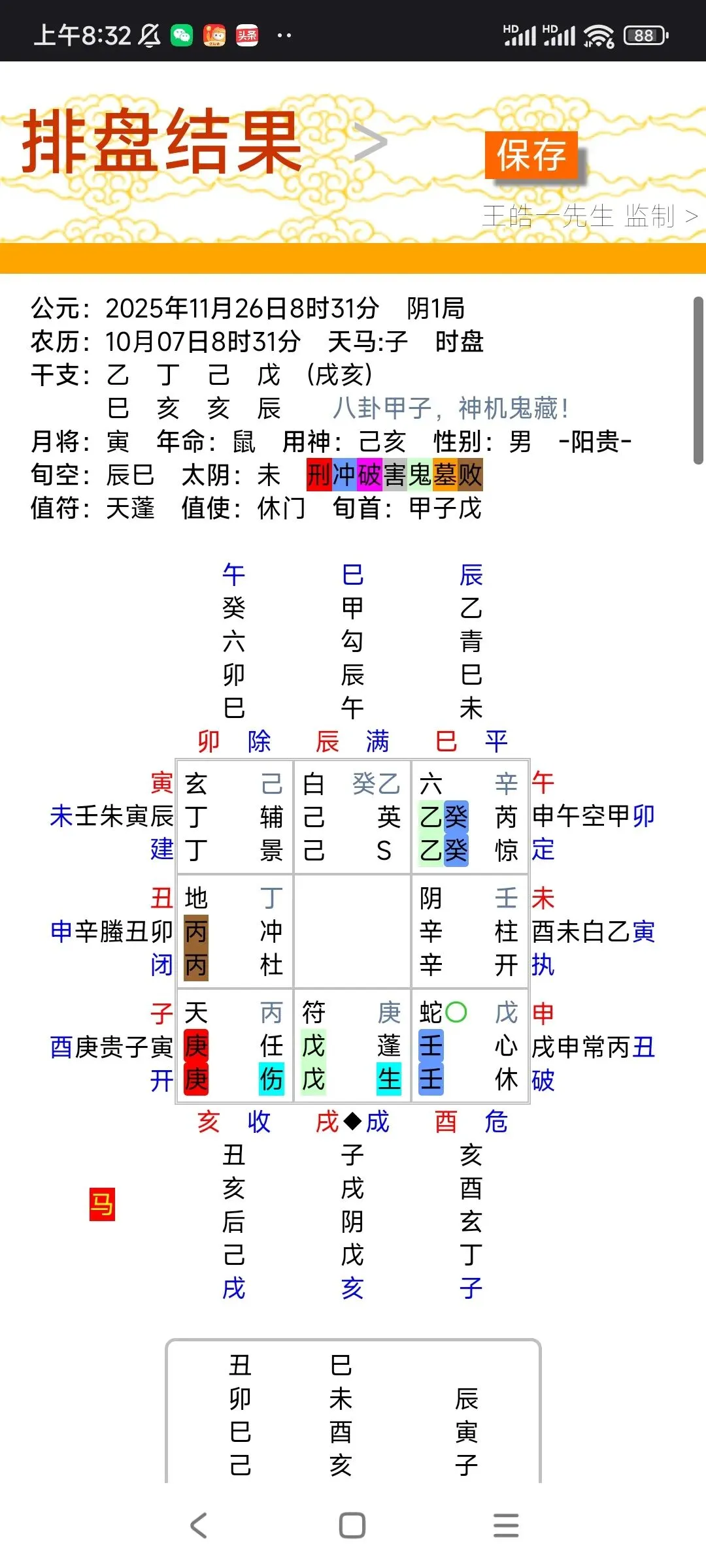Go back using the system back button
The width and height of the screenshot is (706, 1568).
pos(199,1526)
